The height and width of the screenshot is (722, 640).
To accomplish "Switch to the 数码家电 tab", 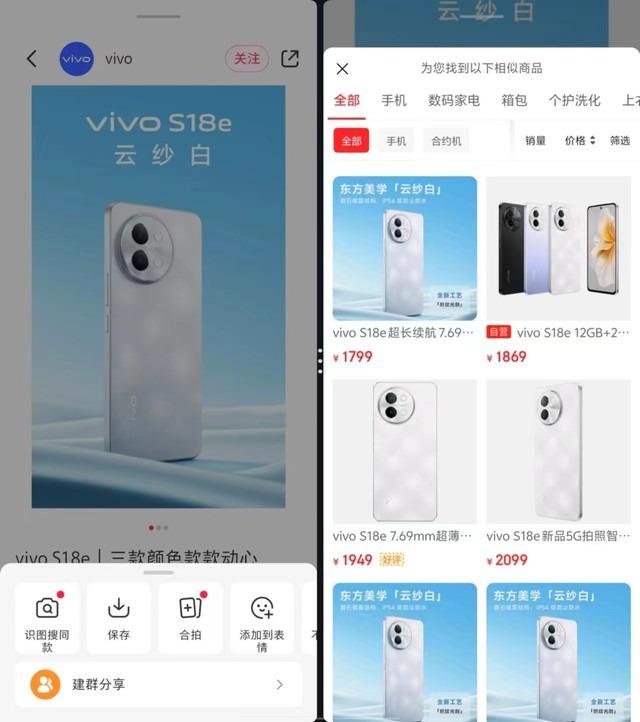I will (x=454, y=101).
